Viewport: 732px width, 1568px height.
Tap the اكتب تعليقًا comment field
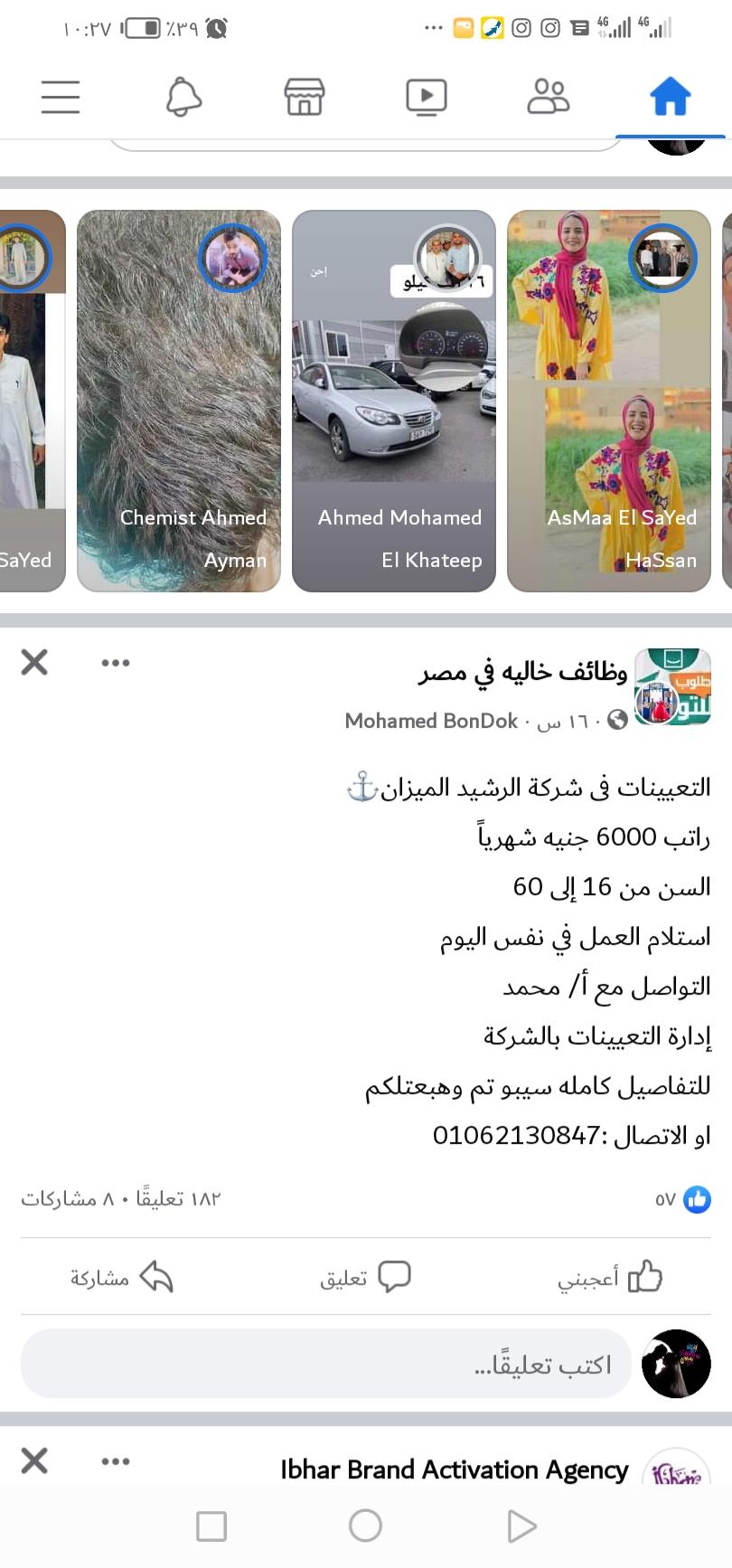[325, 1364]
